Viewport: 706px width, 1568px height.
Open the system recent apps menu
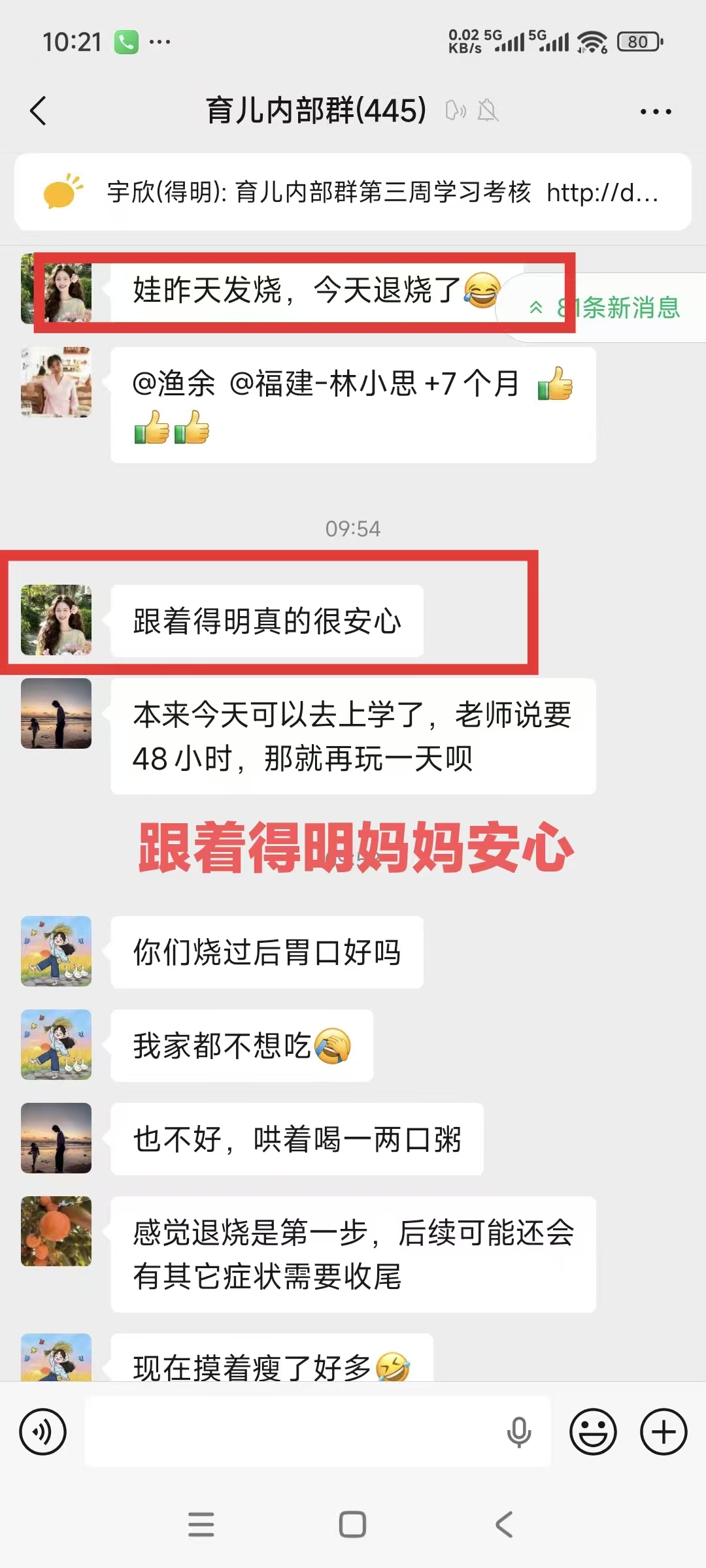pos(201,1524)
